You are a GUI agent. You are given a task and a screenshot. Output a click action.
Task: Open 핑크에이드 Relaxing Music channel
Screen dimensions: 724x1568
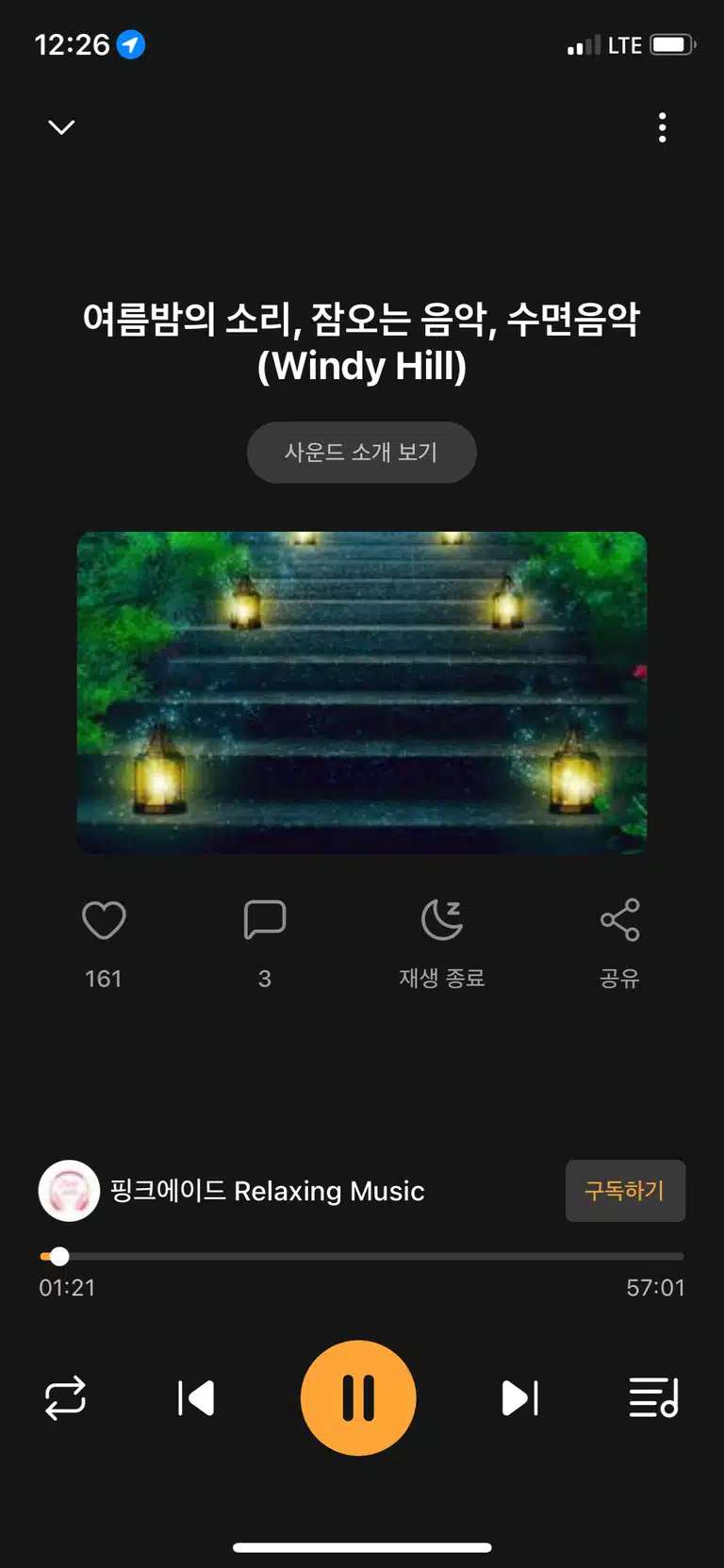pyautogui.click(x=232, y=1191)
